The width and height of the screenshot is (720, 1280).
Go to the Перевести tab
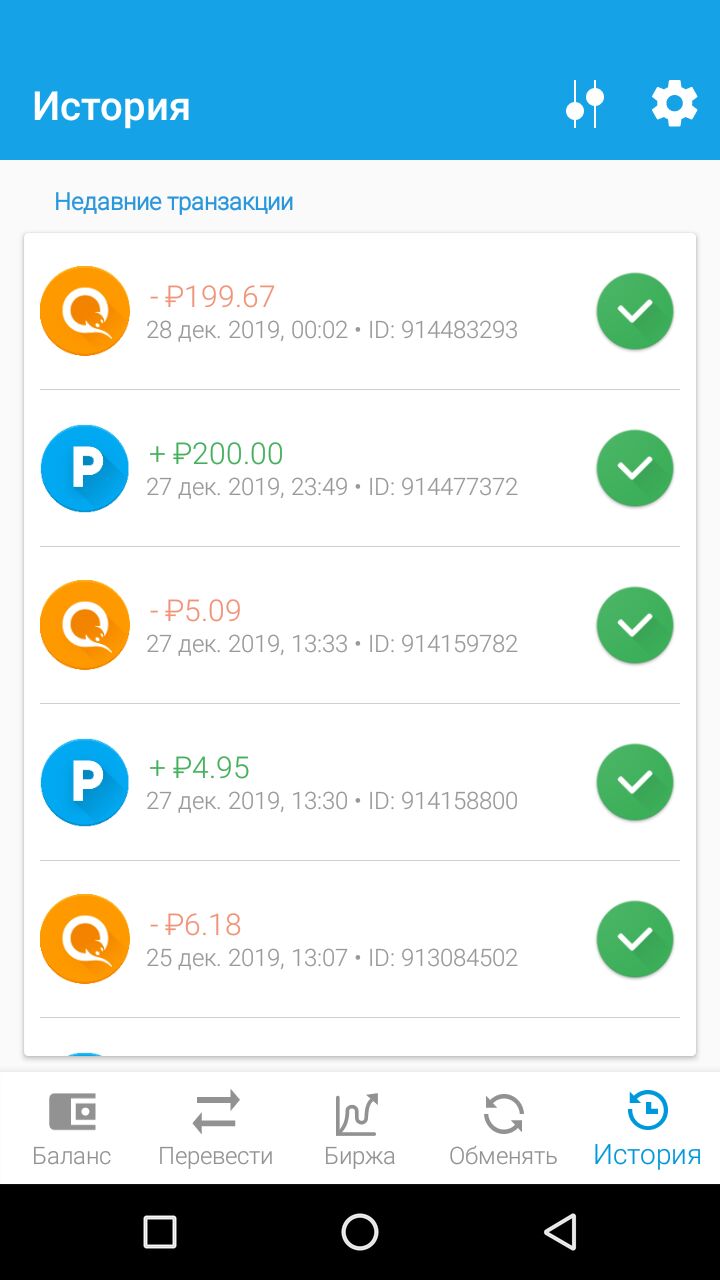(216, 1129)
